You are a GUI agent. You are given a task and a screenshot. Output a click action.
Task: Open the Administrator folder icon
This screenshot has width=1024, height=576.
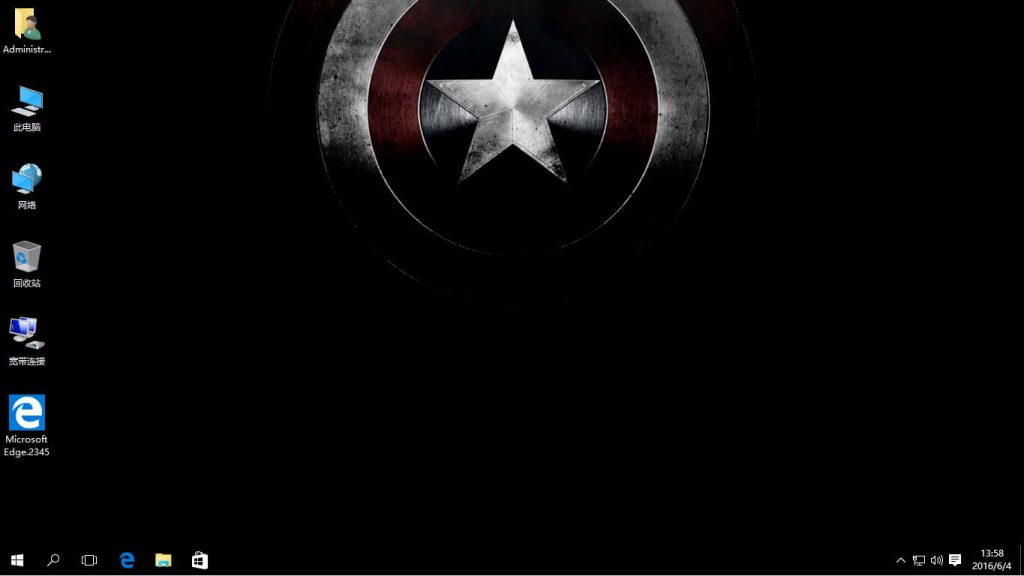click(x=27, y=24)
